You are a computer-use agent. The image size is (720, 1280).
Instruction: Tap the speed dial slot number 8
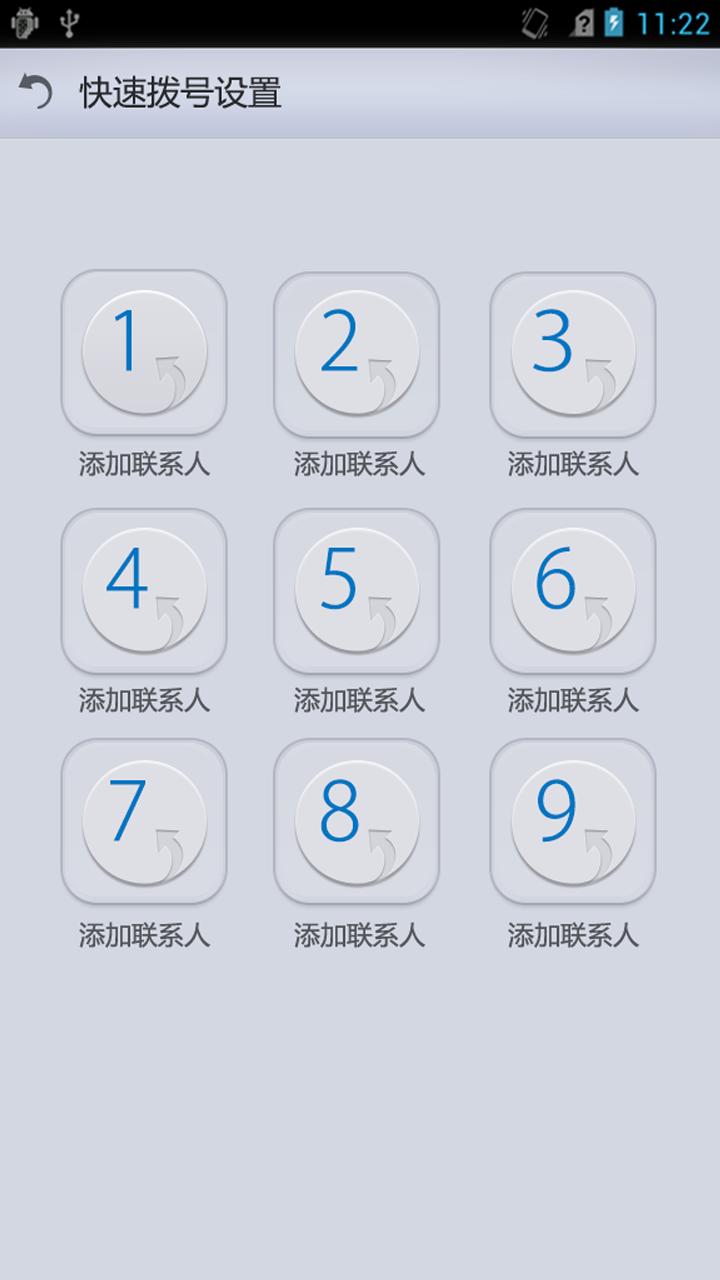coord(357,820)
